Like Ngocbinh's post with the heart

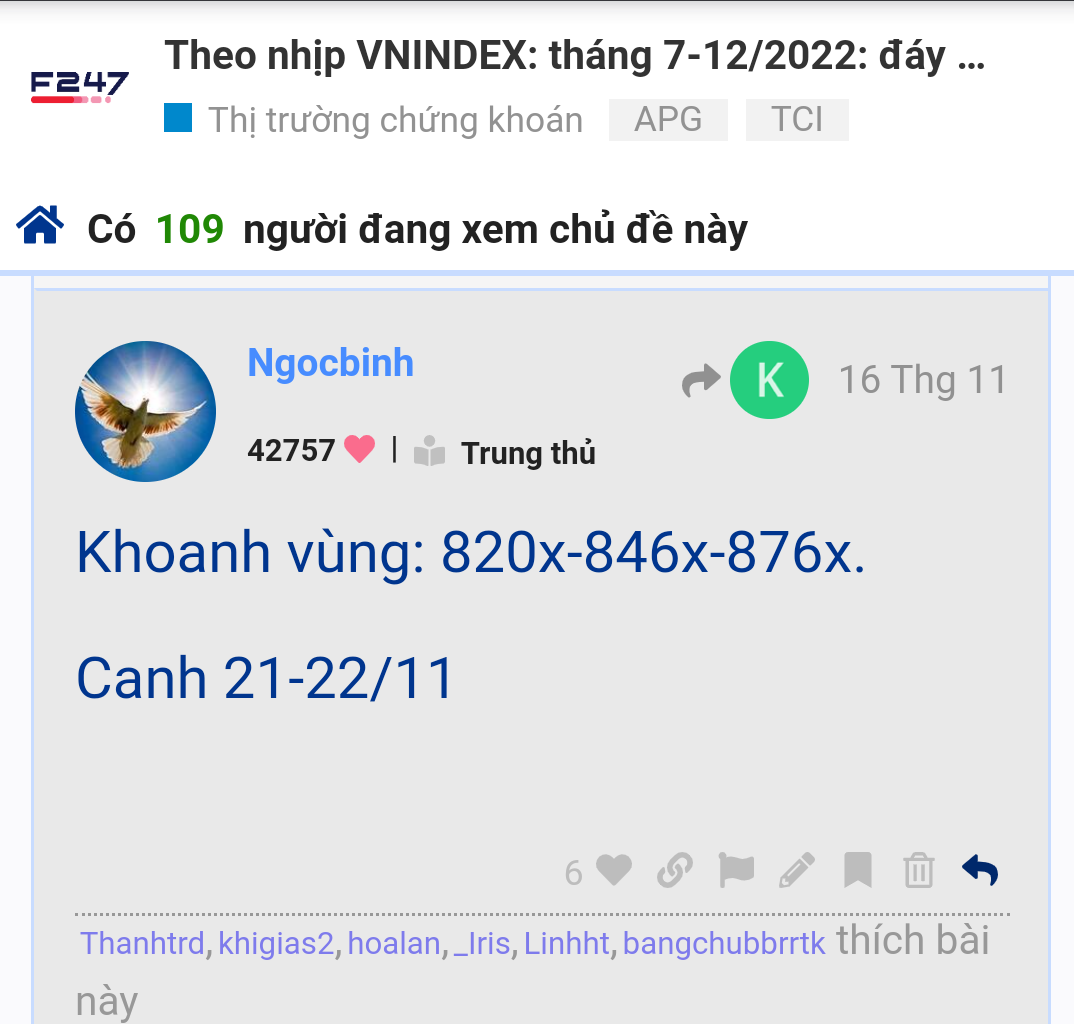click(613, 871)
